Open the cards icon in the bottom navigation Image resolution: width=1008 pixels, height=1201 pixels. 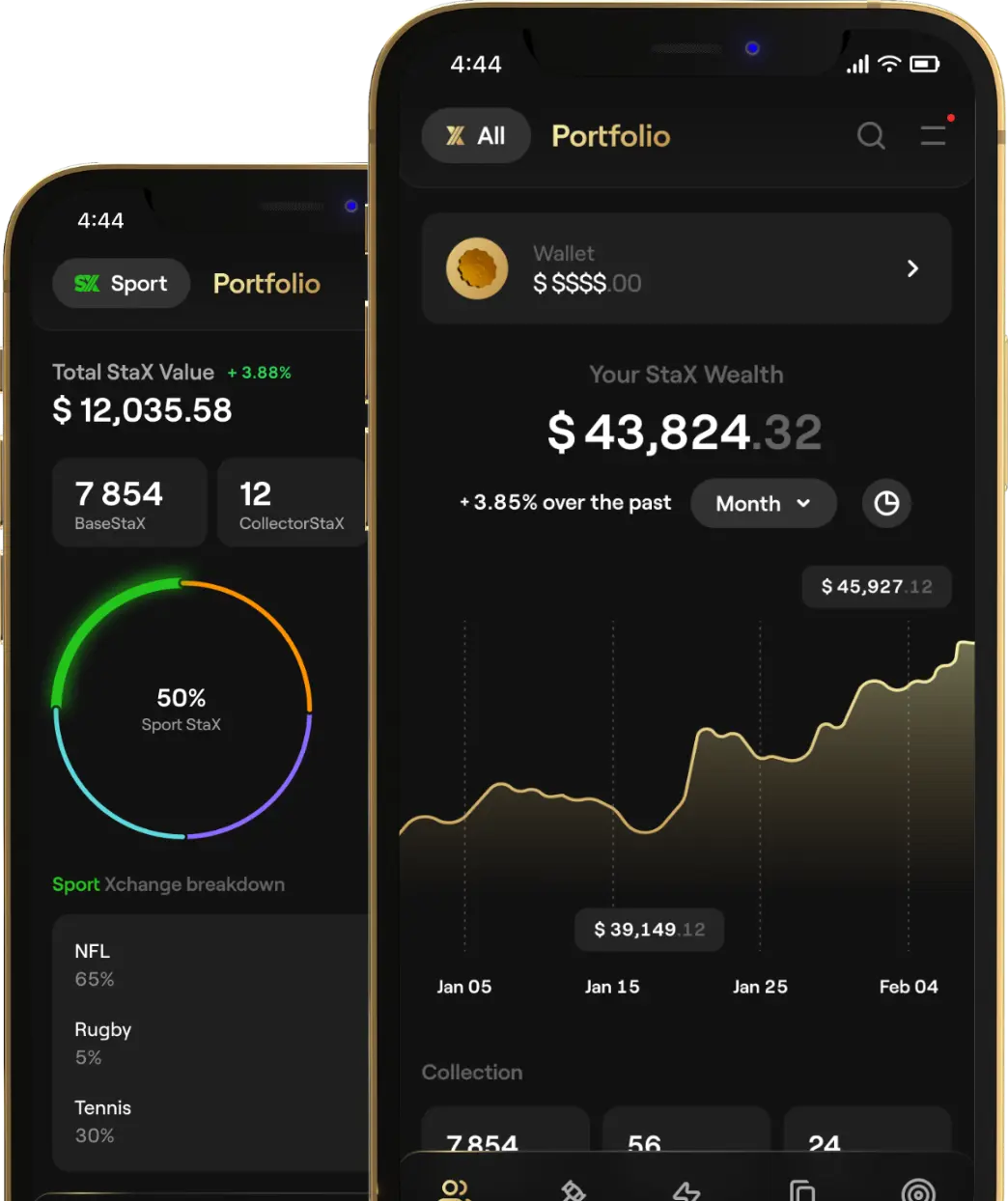click(802, 1189)
